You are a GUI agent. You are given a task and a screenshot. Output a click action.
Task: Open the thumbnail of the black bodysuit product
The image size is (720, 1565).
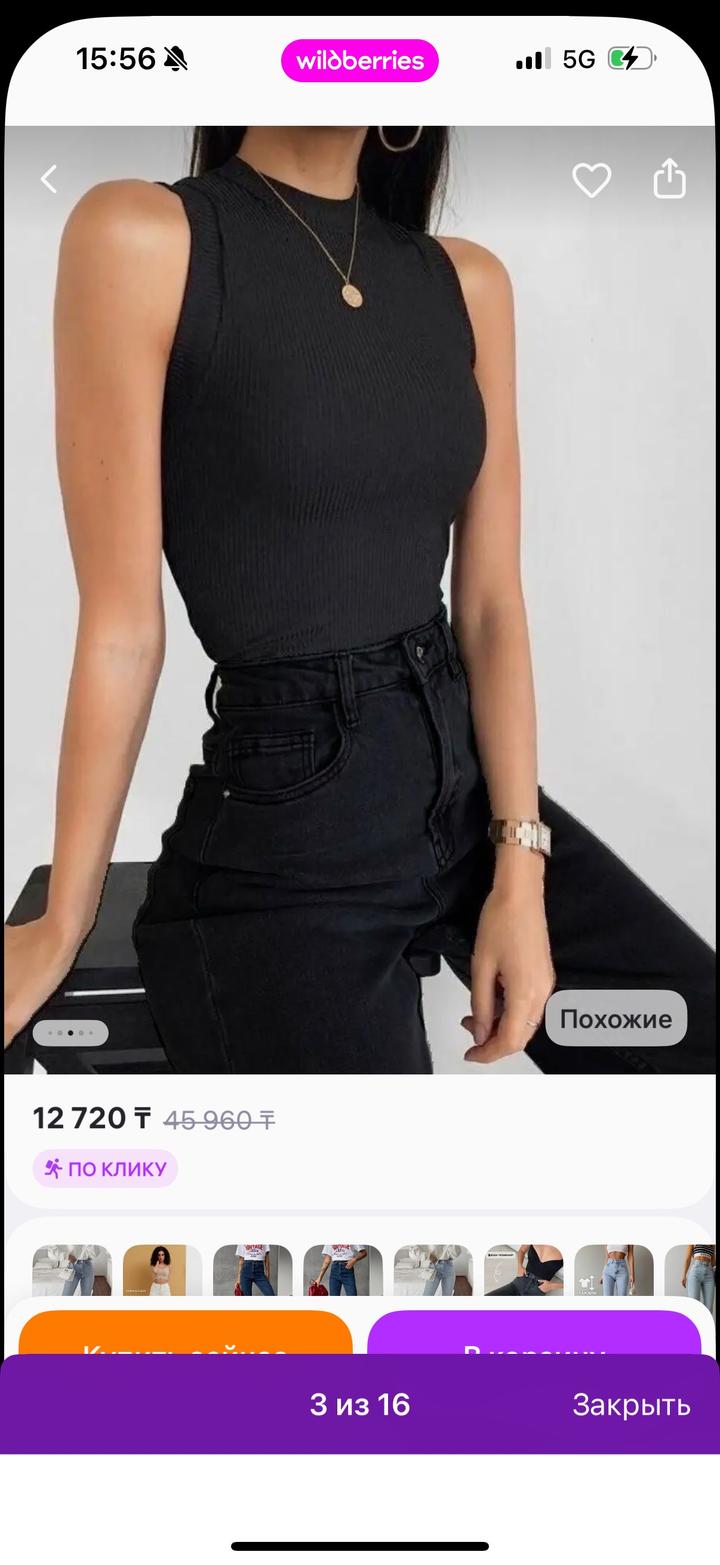pyautogui.click(x=523, y=1270)
